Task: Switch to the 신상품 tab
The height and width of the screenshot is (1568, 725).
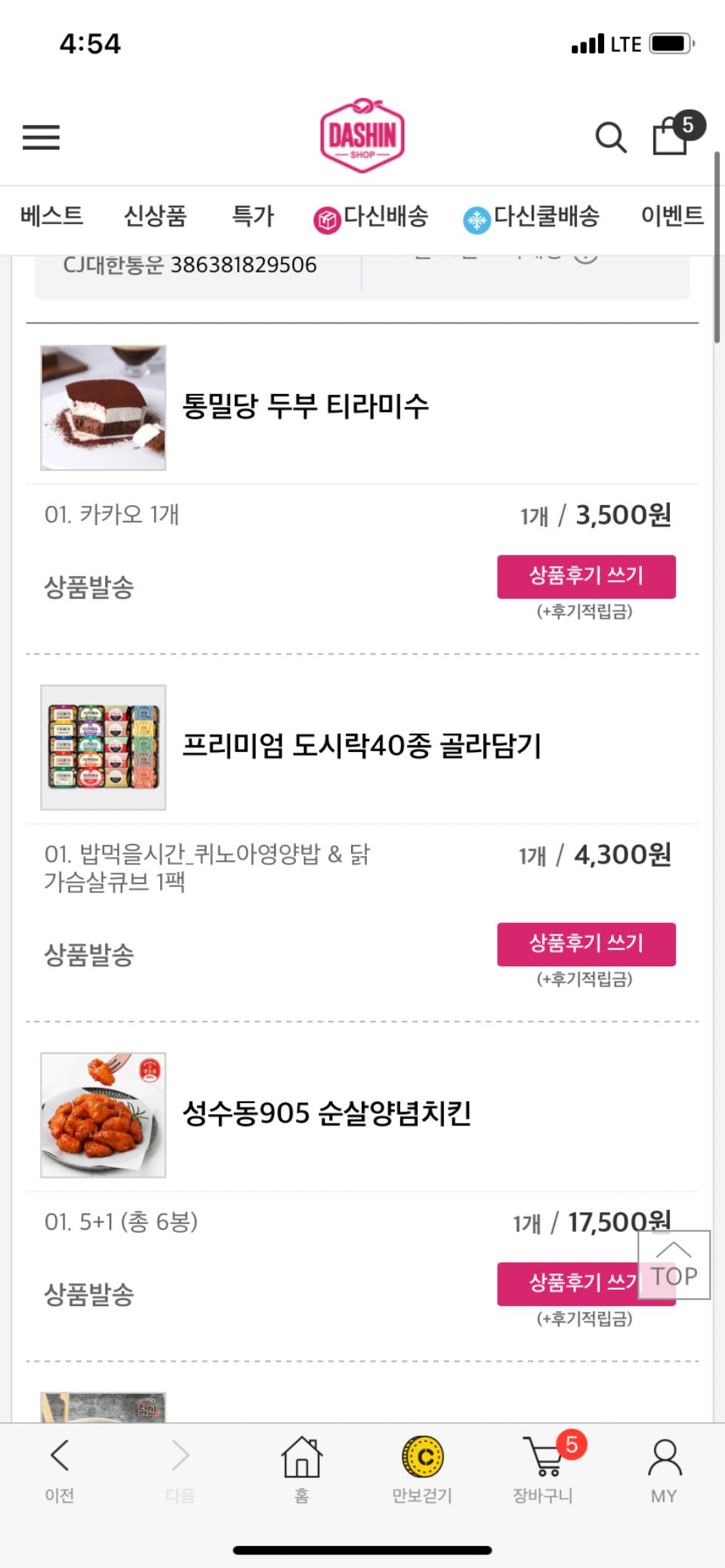Action: (x=155, y=216)
